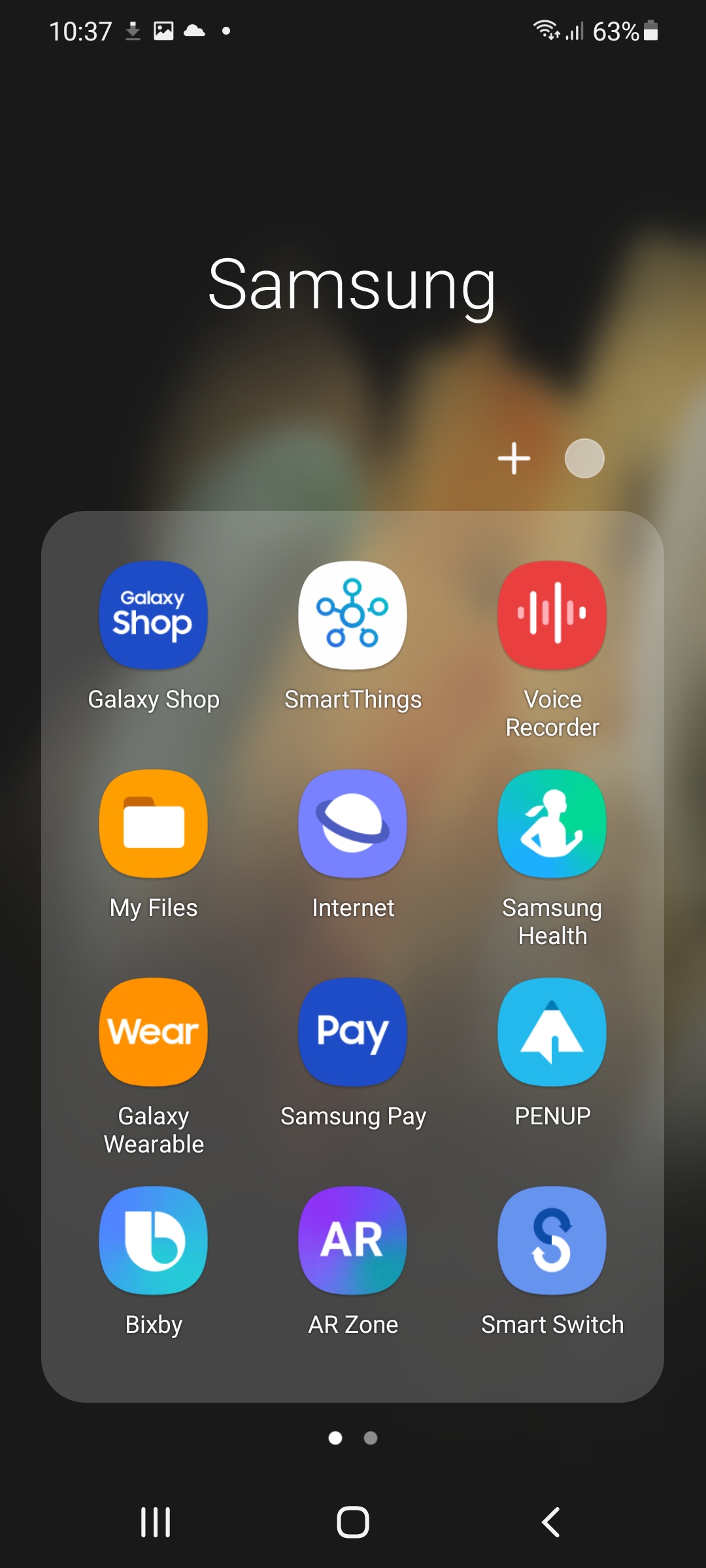Open Galaxy Shop app
This screenshot has height=1568, width=706.
click(x=154, y=615)
